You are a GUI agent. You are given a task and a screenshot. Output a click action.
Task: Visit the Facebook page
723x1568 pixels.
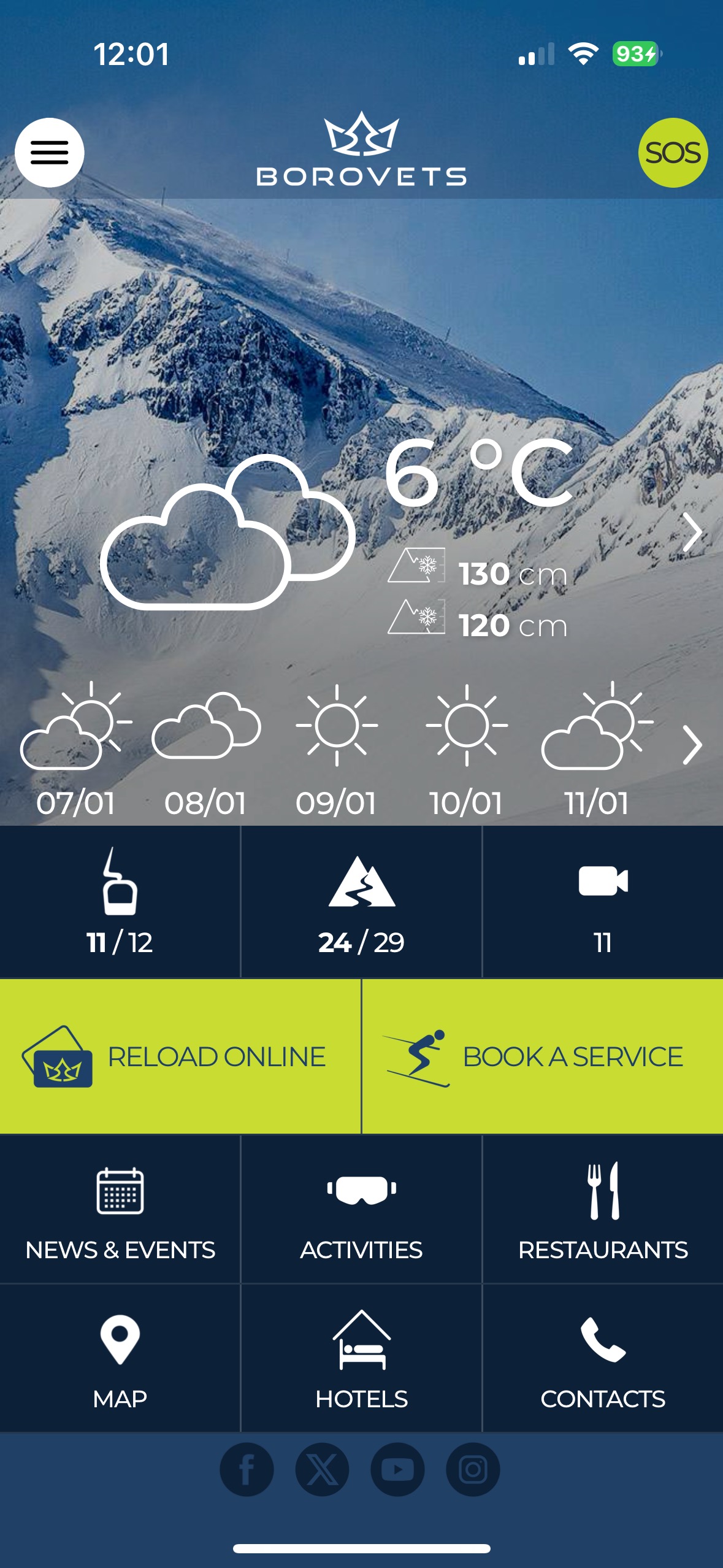pos(247,1470)
